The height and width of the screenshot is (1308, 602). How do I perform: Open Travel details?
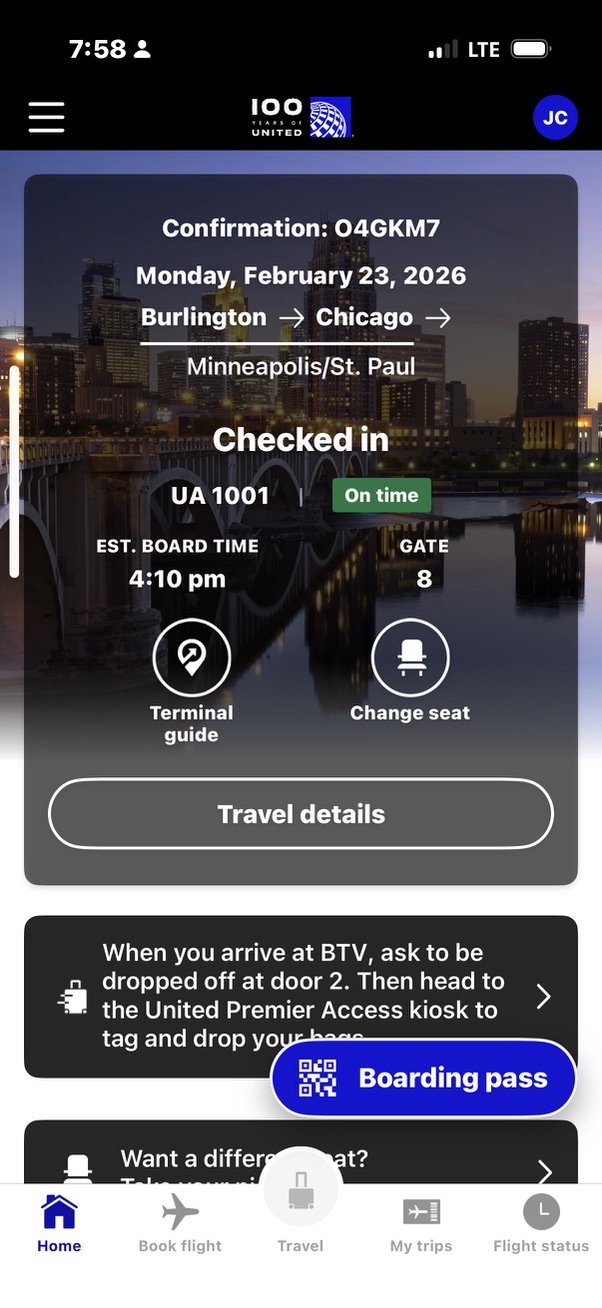coord(301,814)
